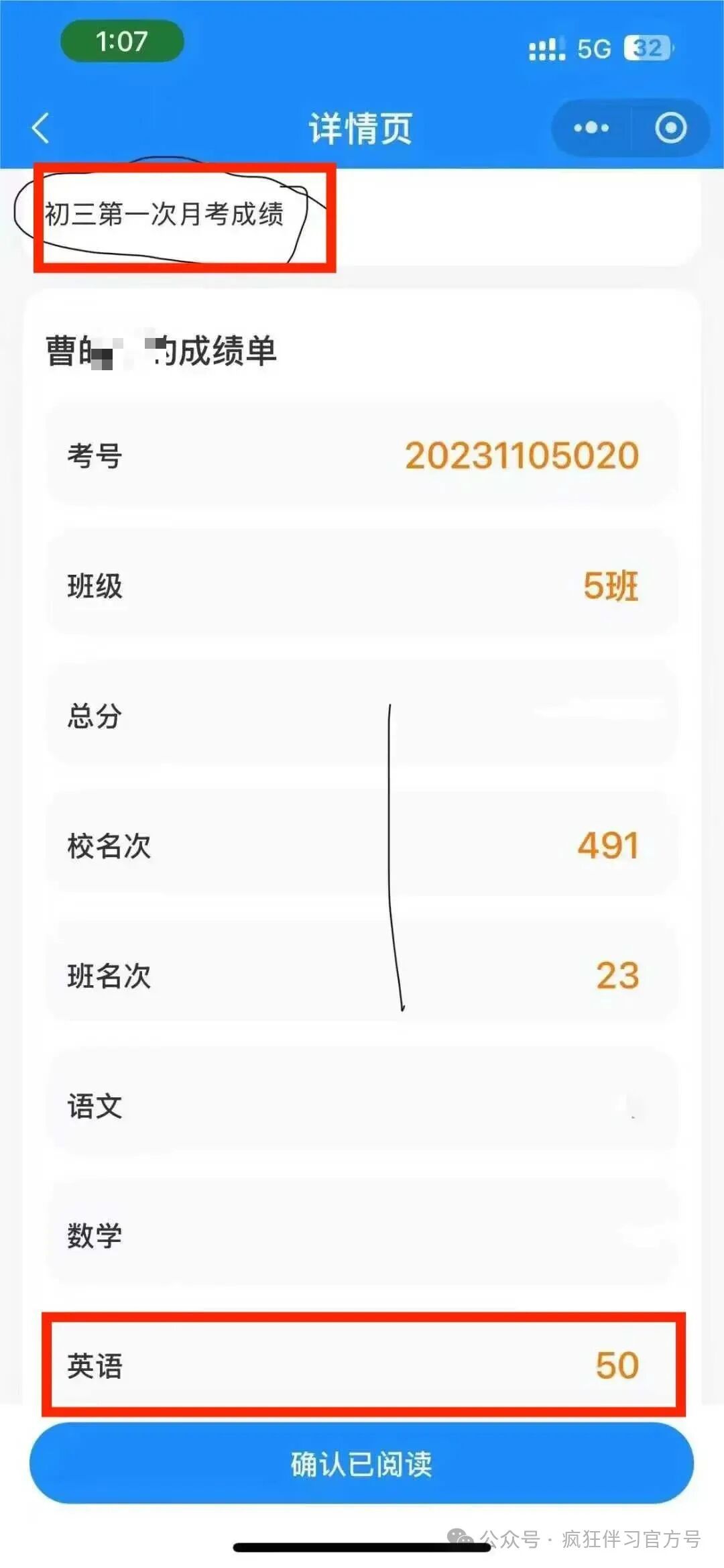This screenshot has width=724, height=1568.
Task: Select the exam title 初三第一次月考成绩
Action: (x=165, y=215)
